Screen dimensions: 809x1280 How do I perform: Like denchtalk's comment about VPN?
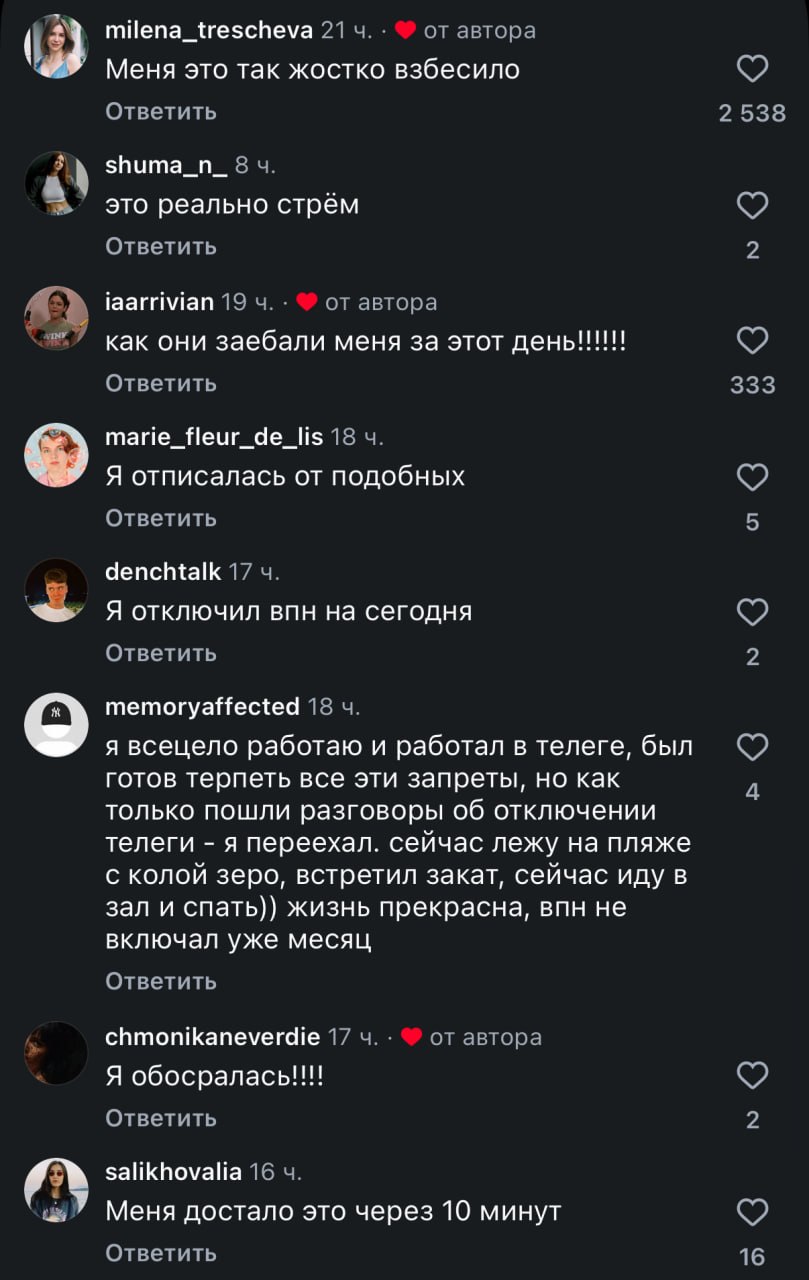[752, 612]
